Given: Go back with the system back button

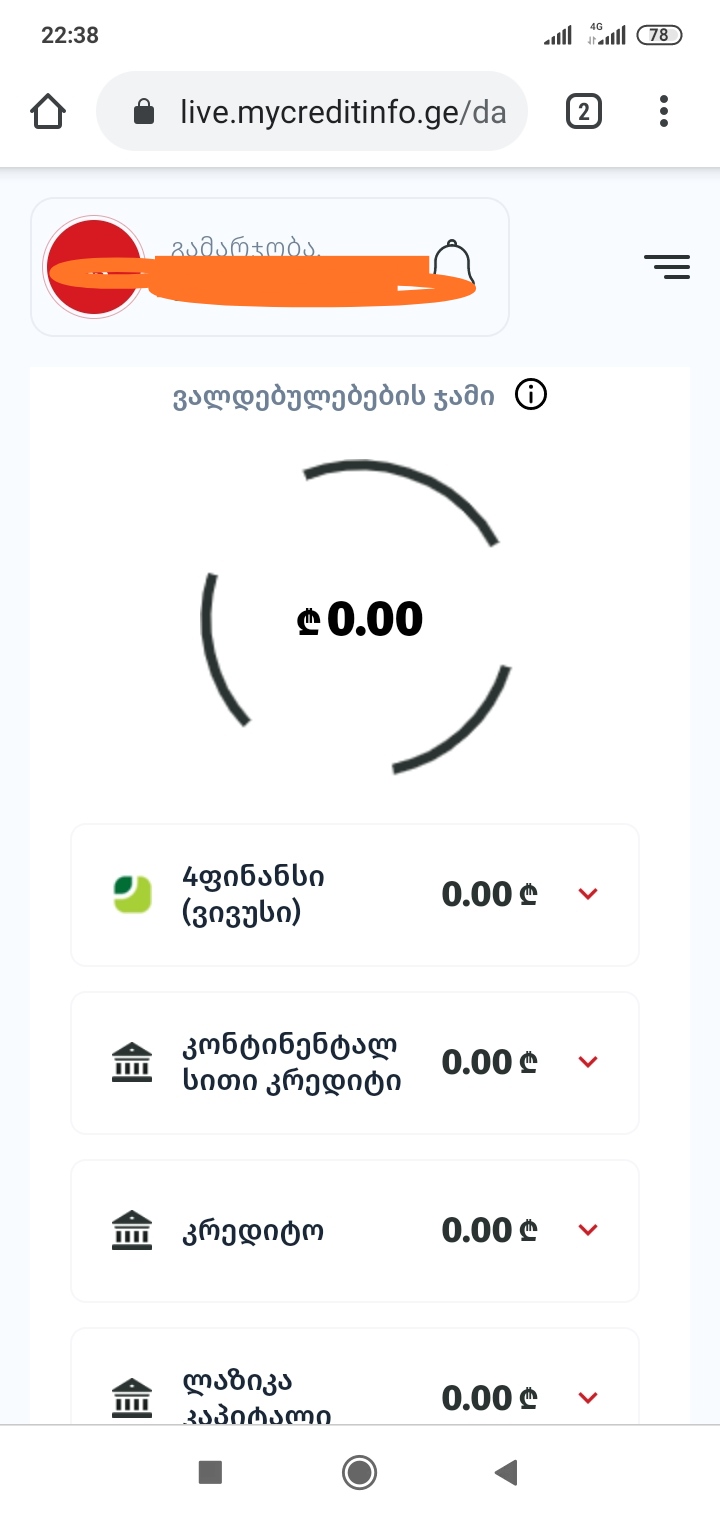Looking at the screenshot, I should (x=507, y=1472).
